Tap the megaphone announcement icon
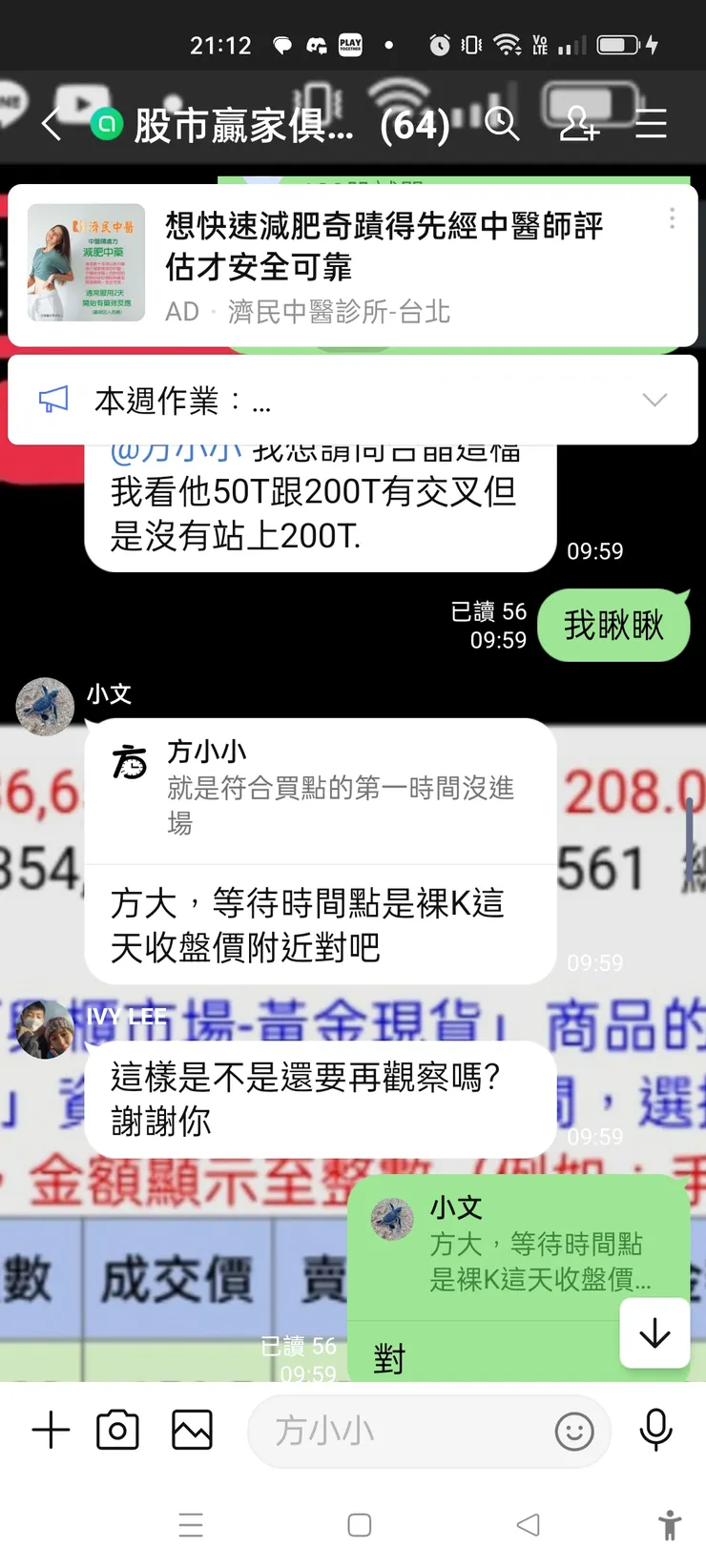The height and width of the screenshot is (1568, 706). (x=52, y=400)
